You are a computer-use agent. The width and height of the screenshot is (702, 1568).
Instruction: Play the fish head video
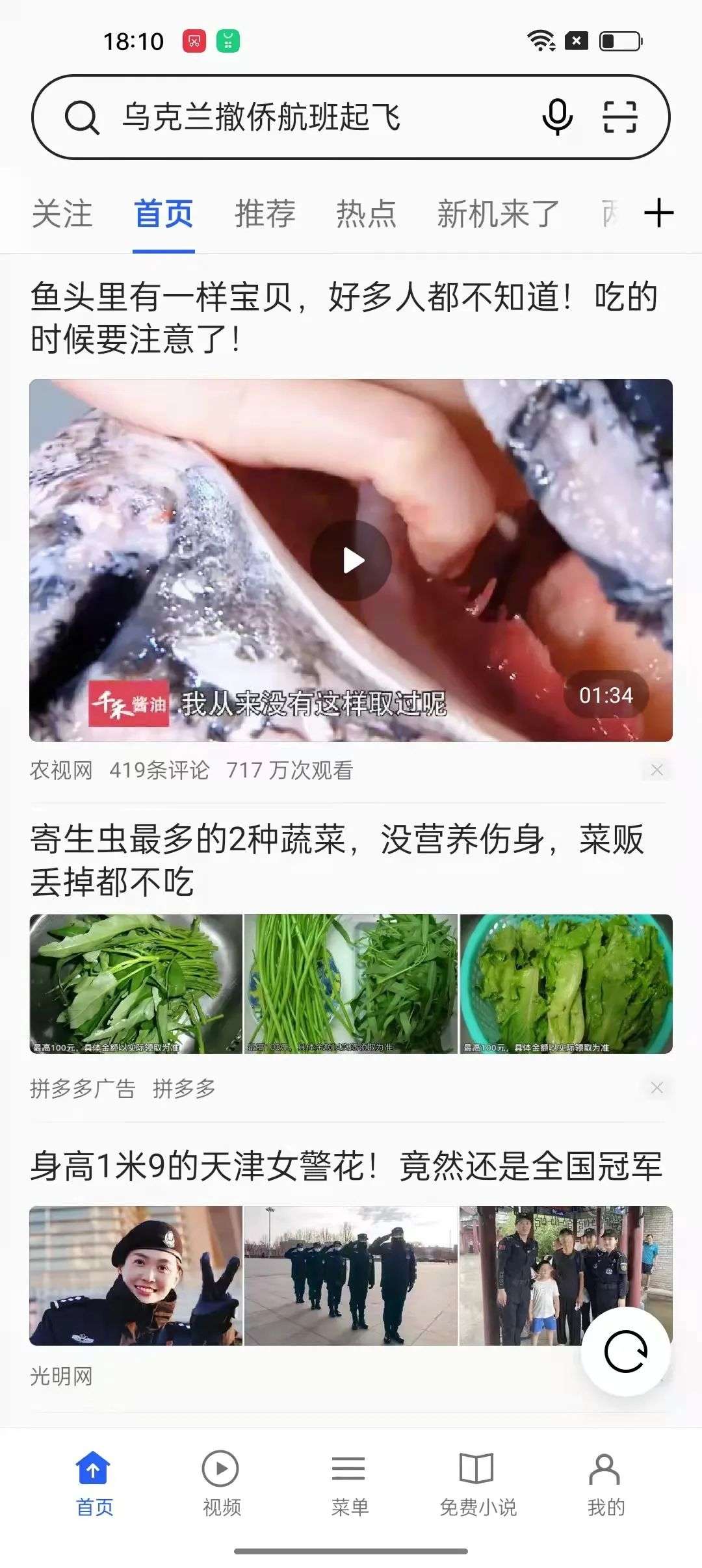point(351,560)
